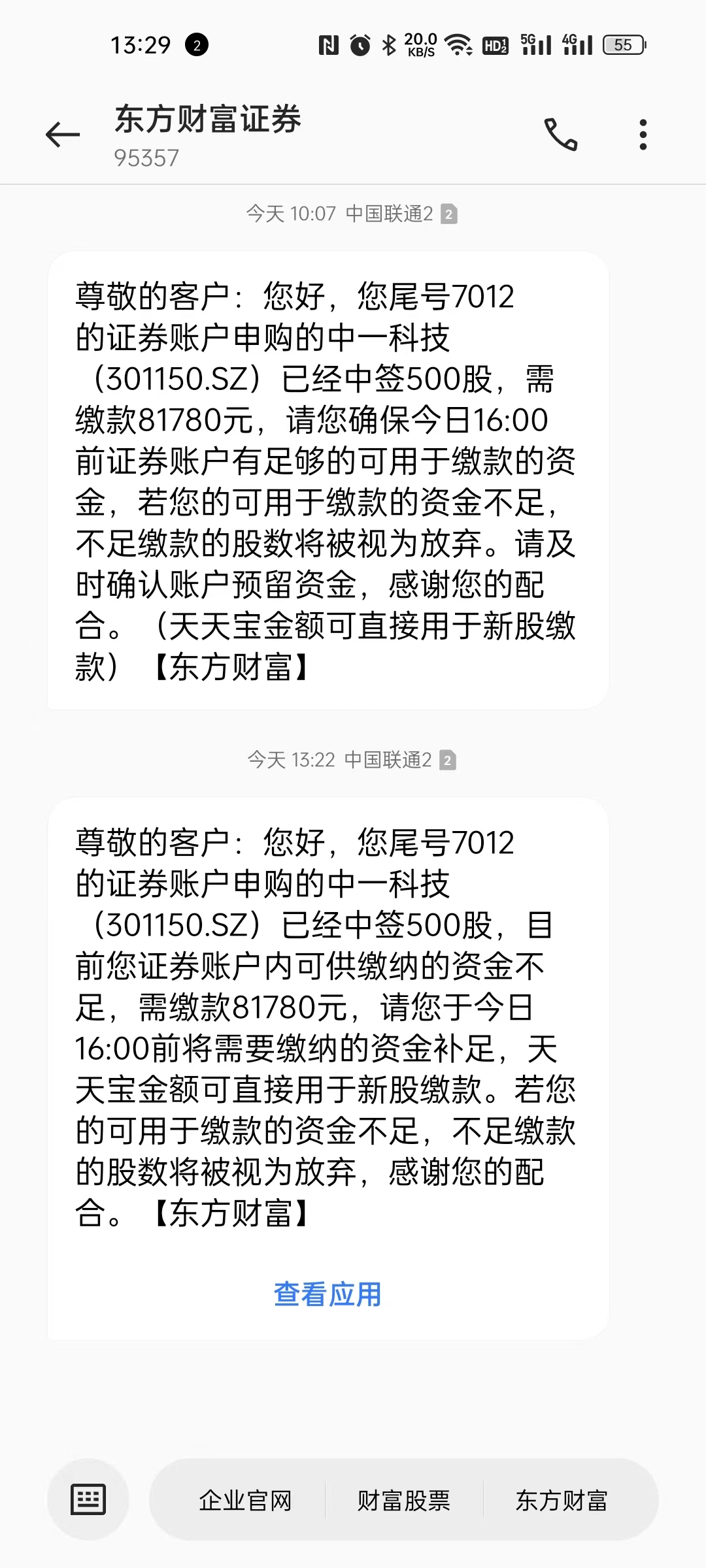
Task: Open the 企业官网 menu
Action: tap(245, 1501)
